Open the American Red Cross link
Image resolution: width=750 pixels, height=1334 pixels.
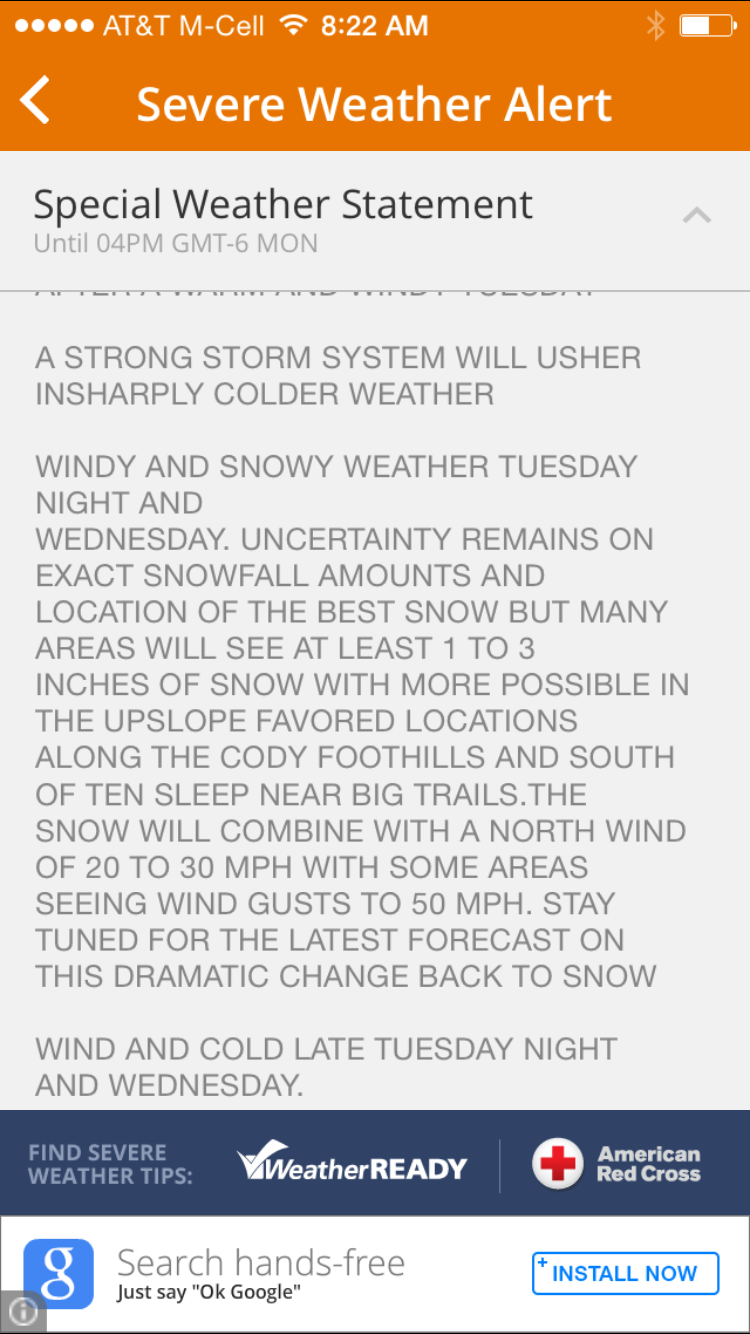[x=617, y=1165]
